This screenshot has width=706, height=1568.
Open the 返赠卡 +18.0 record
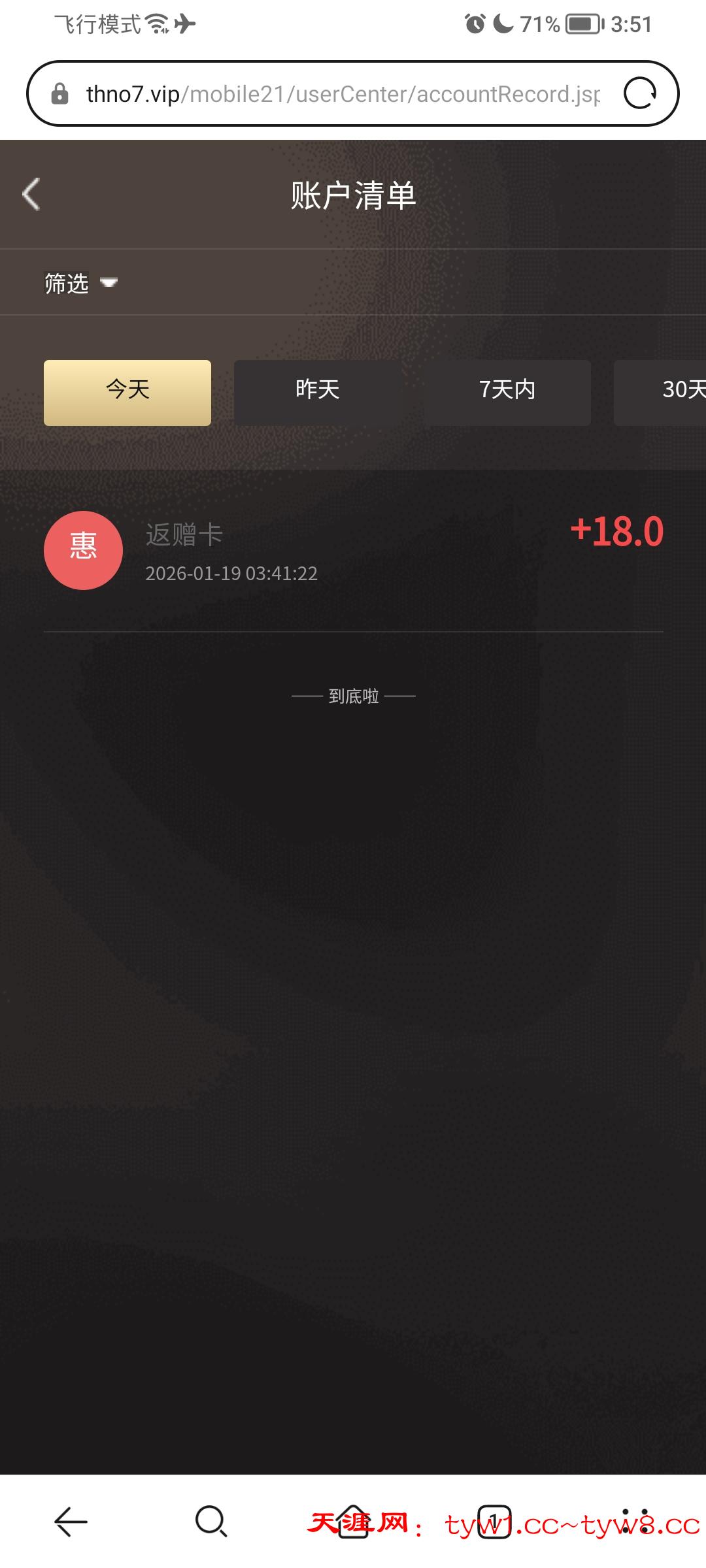(353, 551)
